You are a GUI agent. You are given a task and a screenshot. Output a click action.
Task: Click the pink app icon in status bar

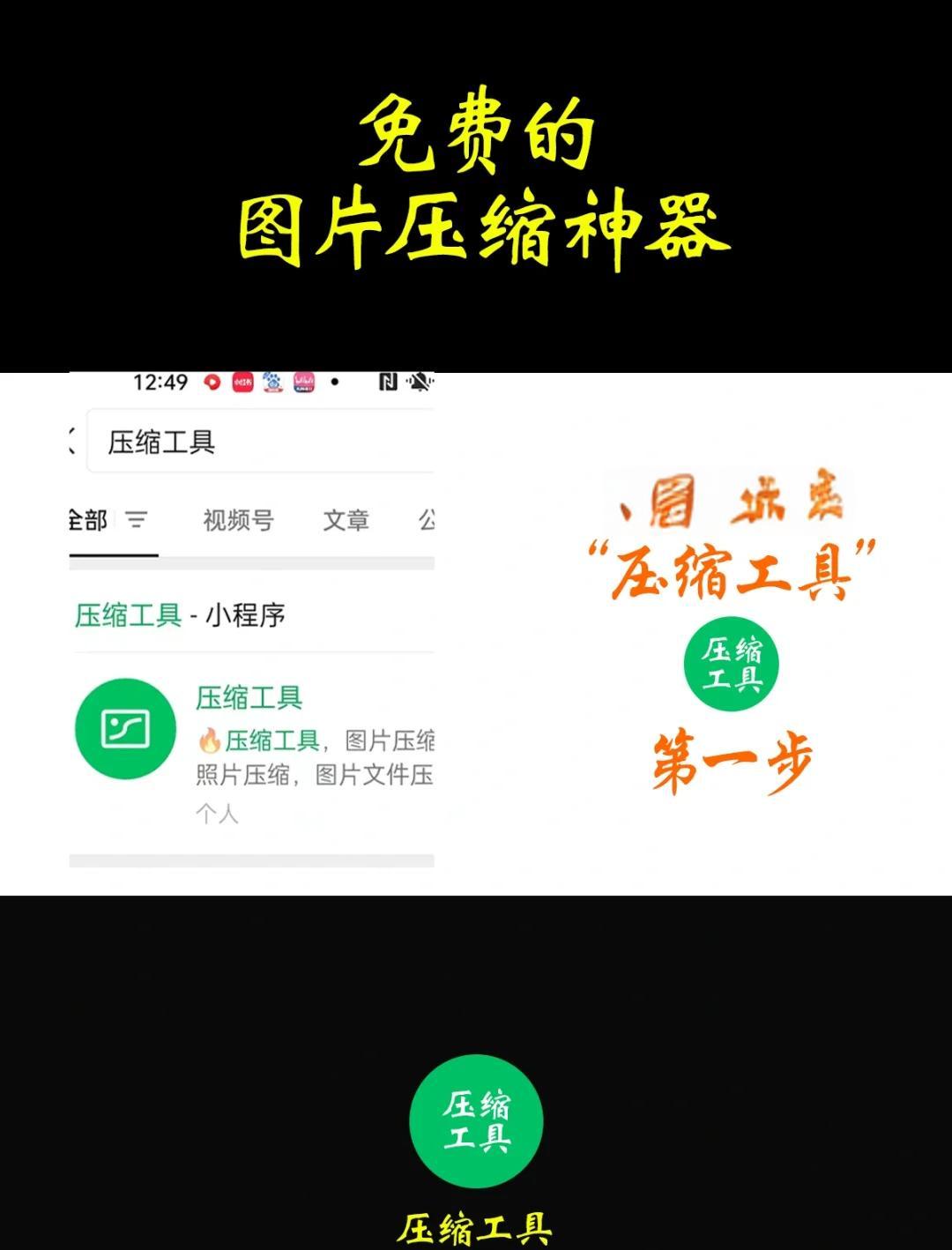(302, 383)
